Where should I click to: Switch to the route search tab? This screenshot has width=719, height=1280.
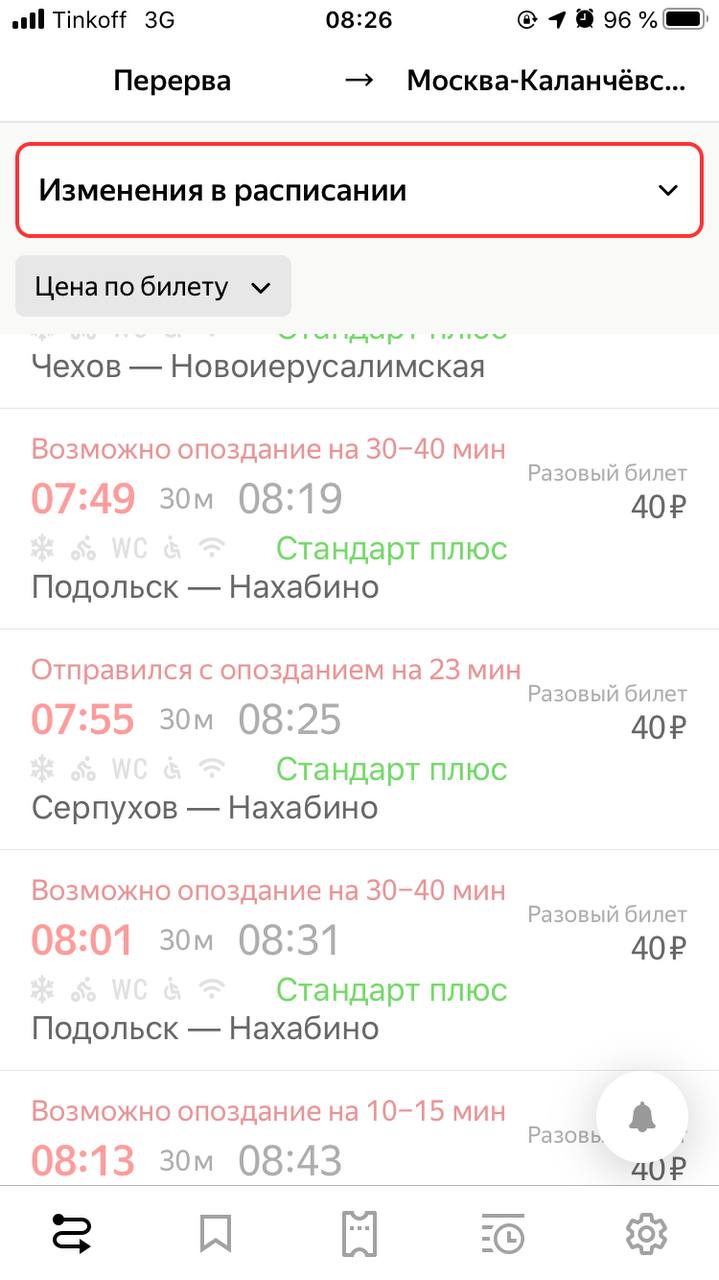pos(72,1234)
